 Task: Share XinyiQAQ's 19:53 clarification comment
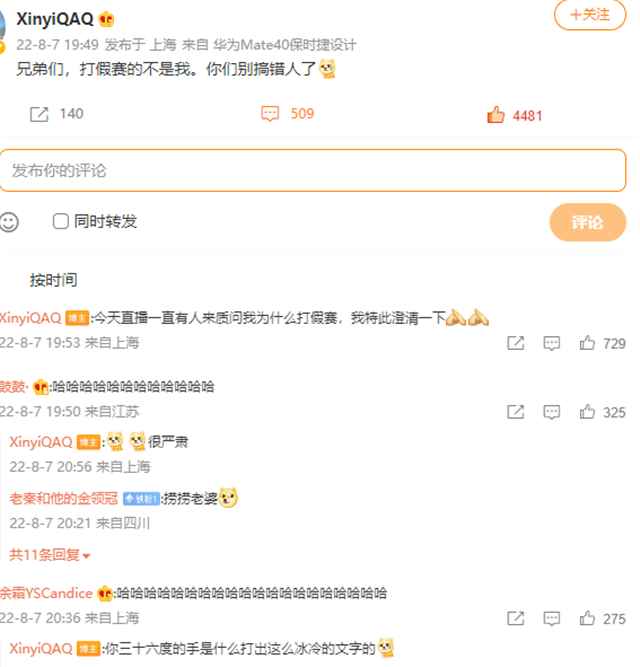[x=515, y=343]
